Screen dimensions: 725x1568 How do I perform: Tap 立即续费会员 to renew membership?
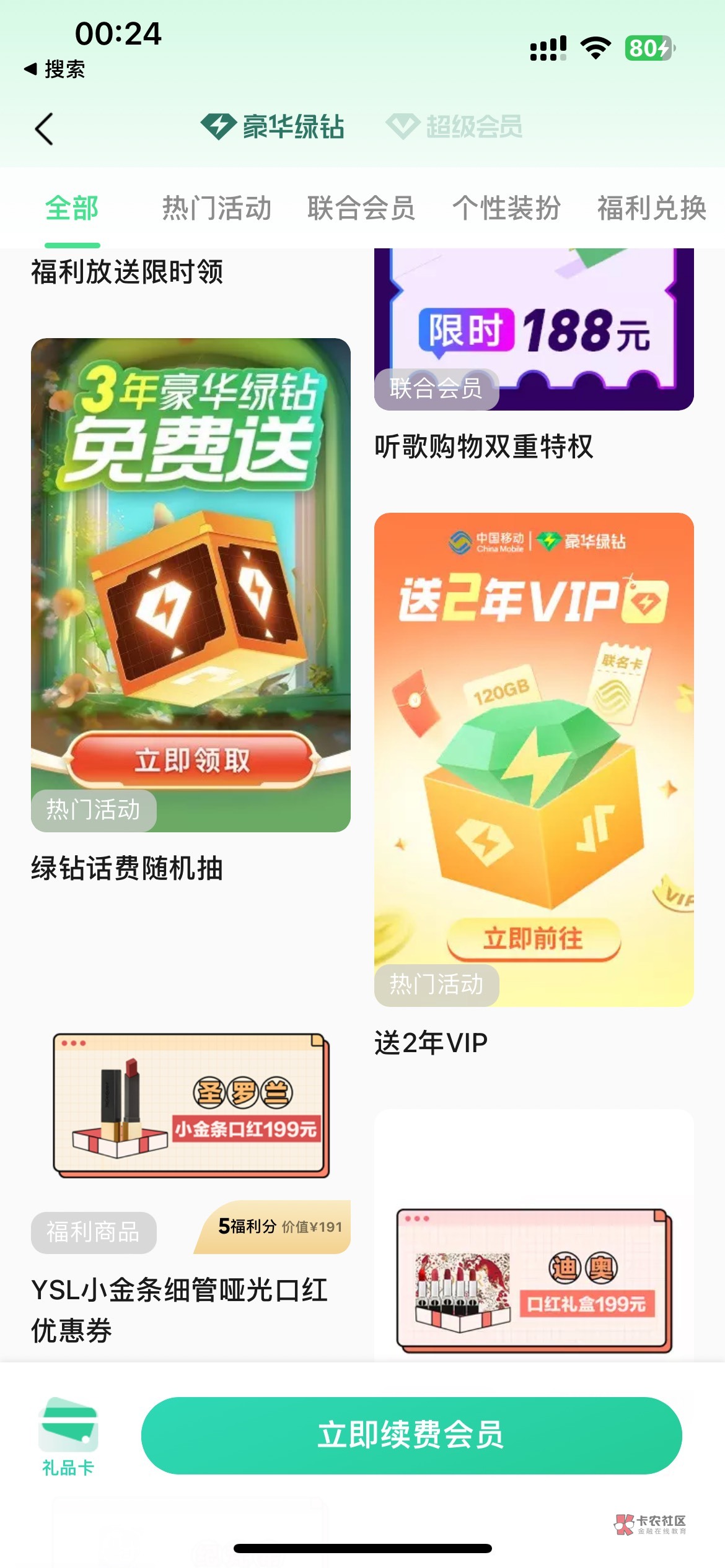(x=411, y=1435)
